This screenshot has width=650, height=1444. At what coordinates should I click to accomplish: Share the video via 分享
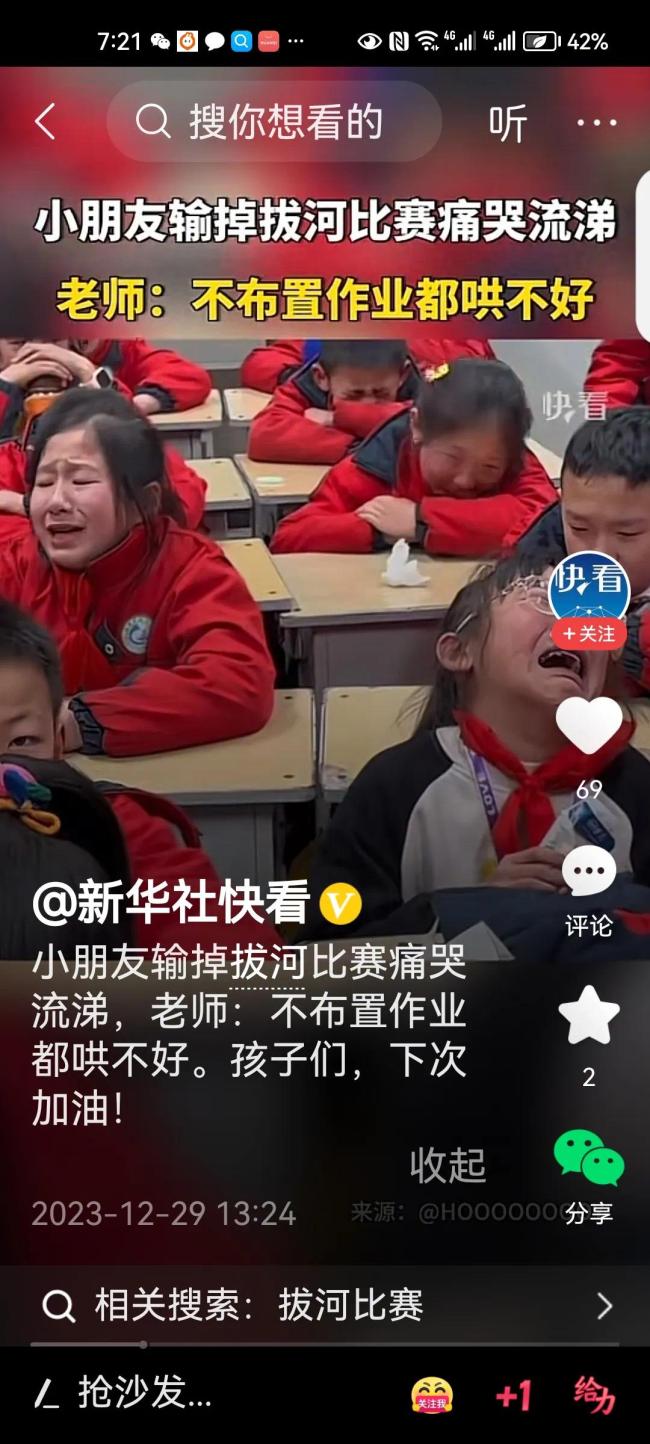(x=588, y=1160)
